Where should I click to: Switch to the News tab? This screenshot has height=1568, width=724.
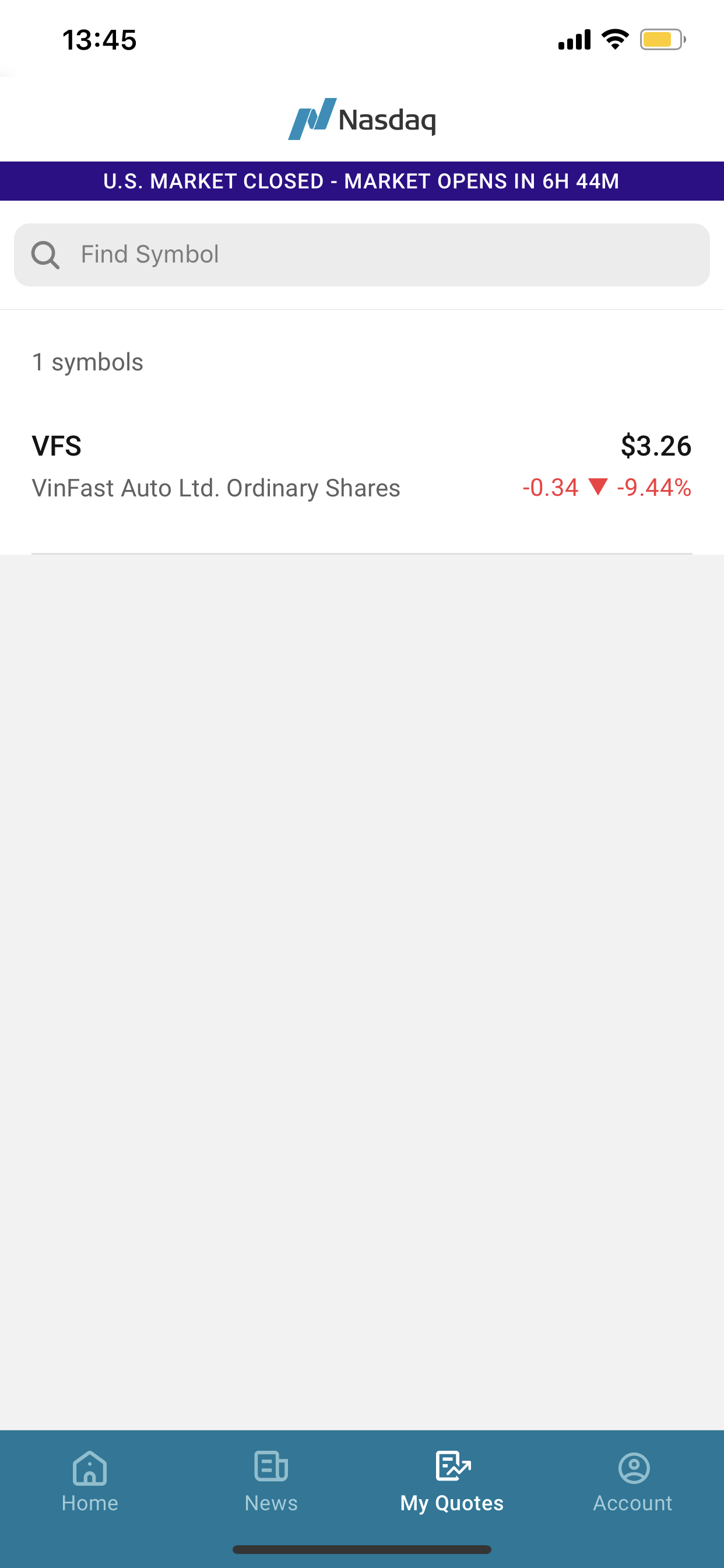[x=270, y=1480]
